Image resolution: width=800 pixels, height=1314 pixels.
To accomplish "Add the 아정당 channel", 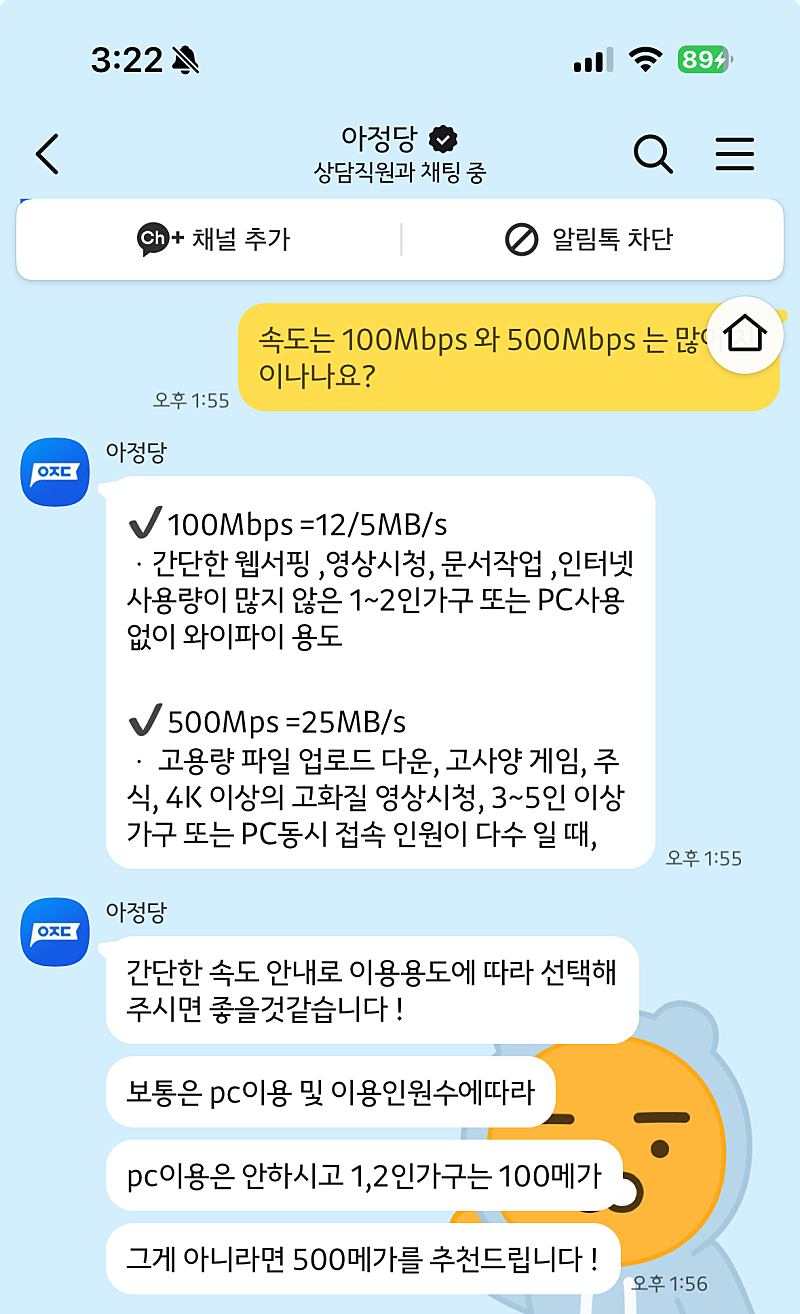I will tap(213, 239).
